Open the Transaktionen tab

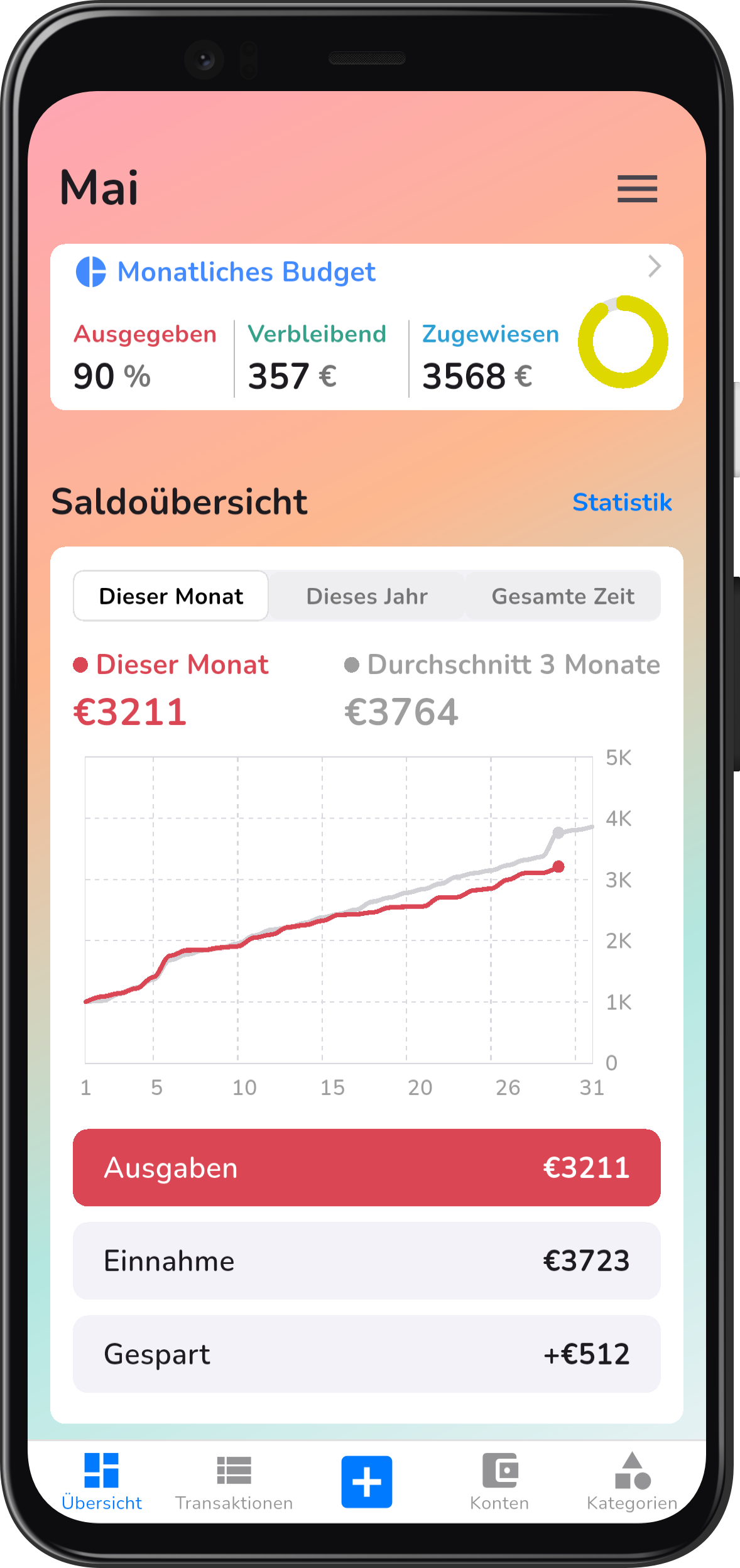[x=234, y=1481]
